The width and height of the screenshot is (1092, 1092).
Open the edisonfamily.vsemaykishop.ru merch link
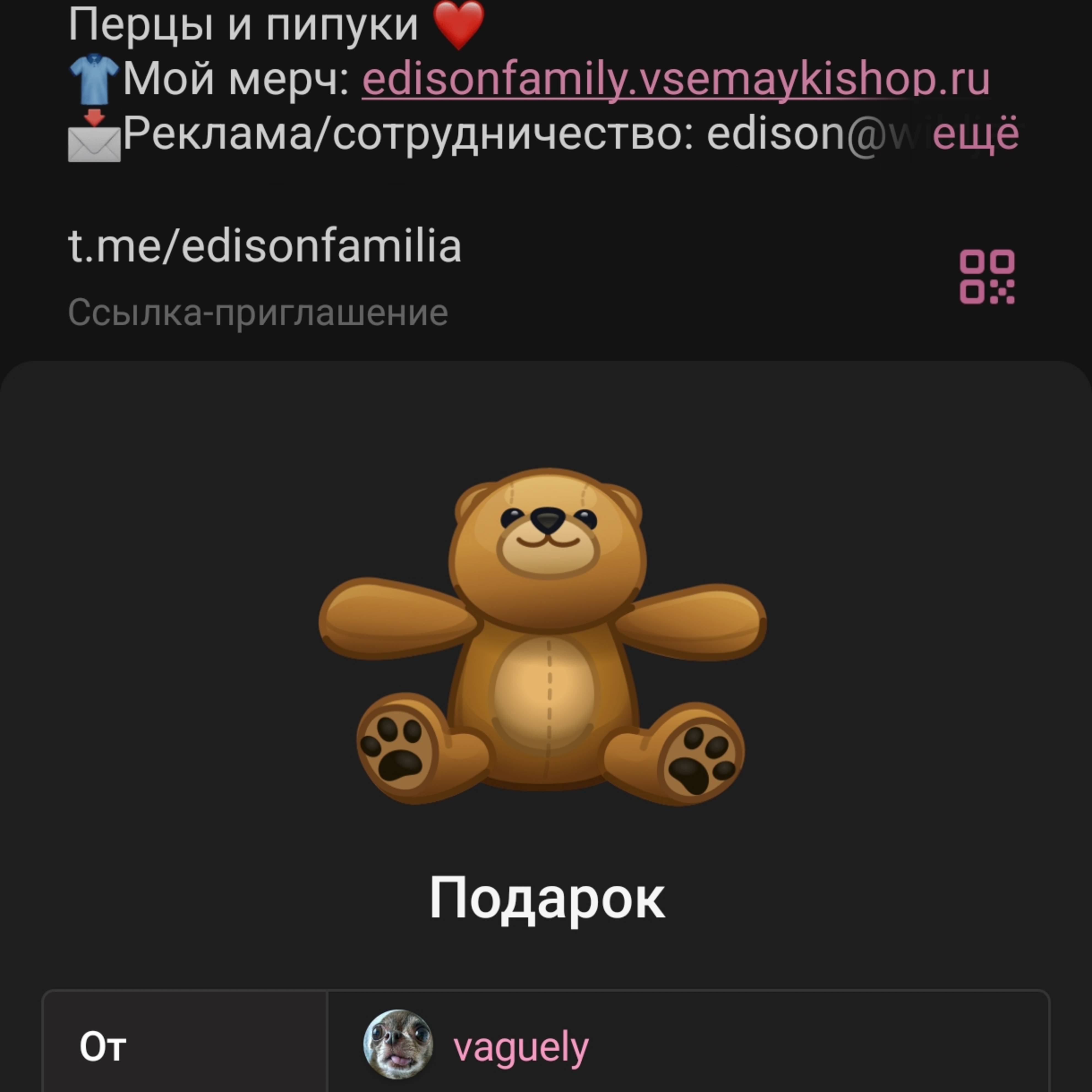tap(675, 79)
